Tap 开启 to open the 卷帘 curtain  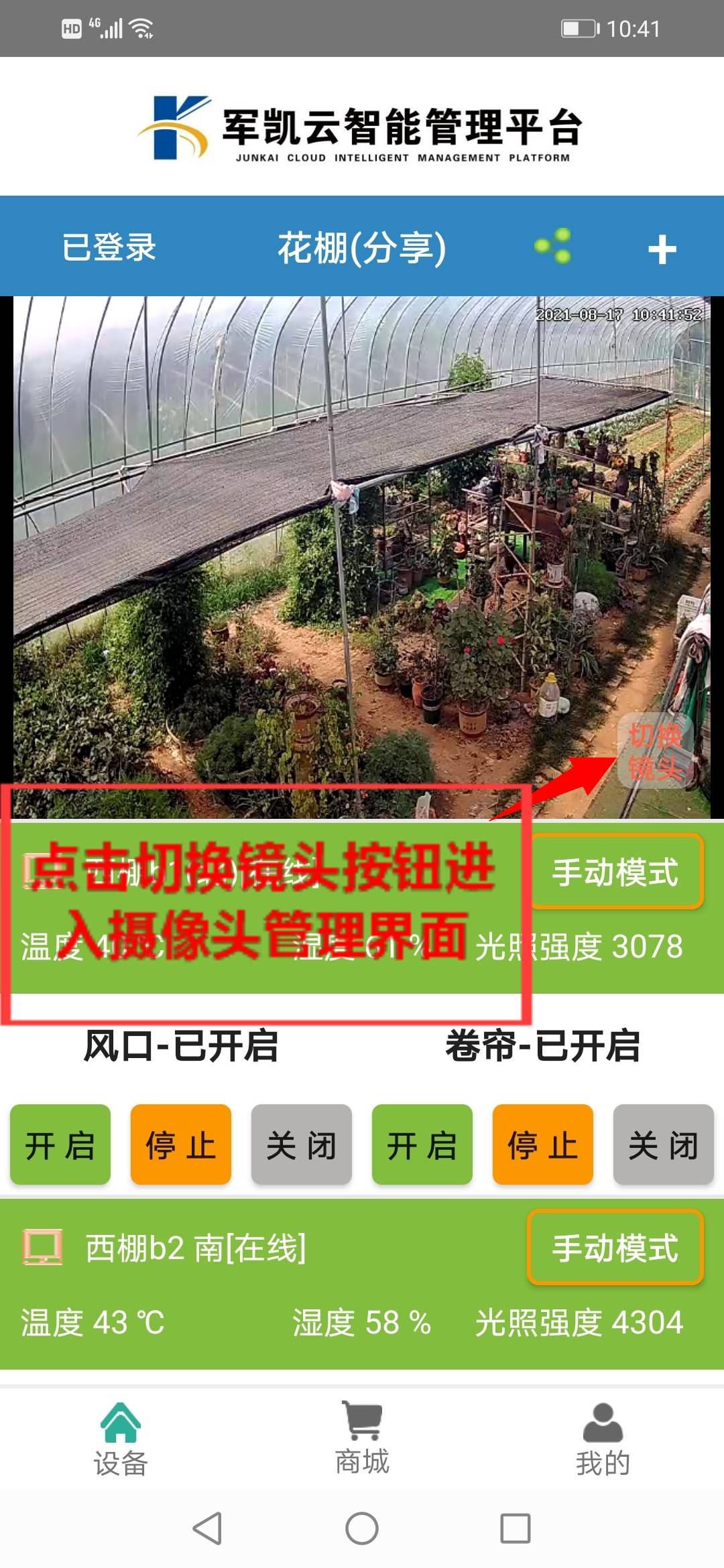[x=422, y=1145]
